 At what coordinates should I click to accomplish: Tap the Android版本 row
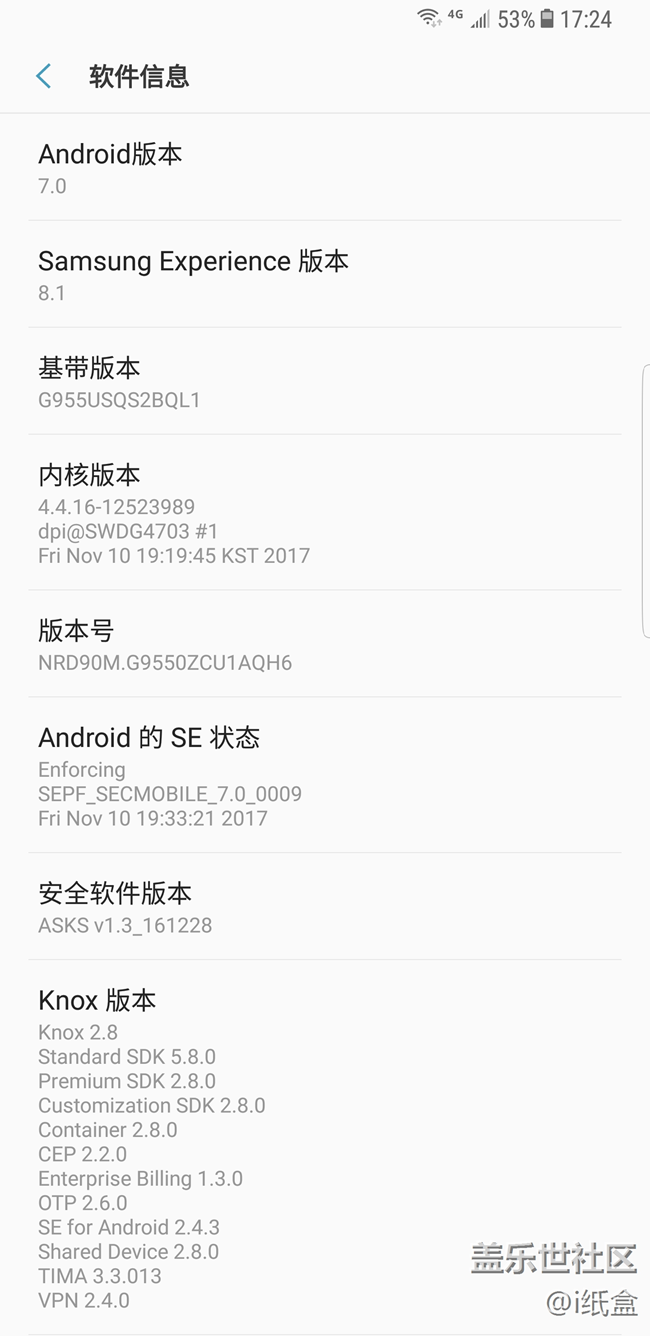pyautogui.click(x=325, y=167)
